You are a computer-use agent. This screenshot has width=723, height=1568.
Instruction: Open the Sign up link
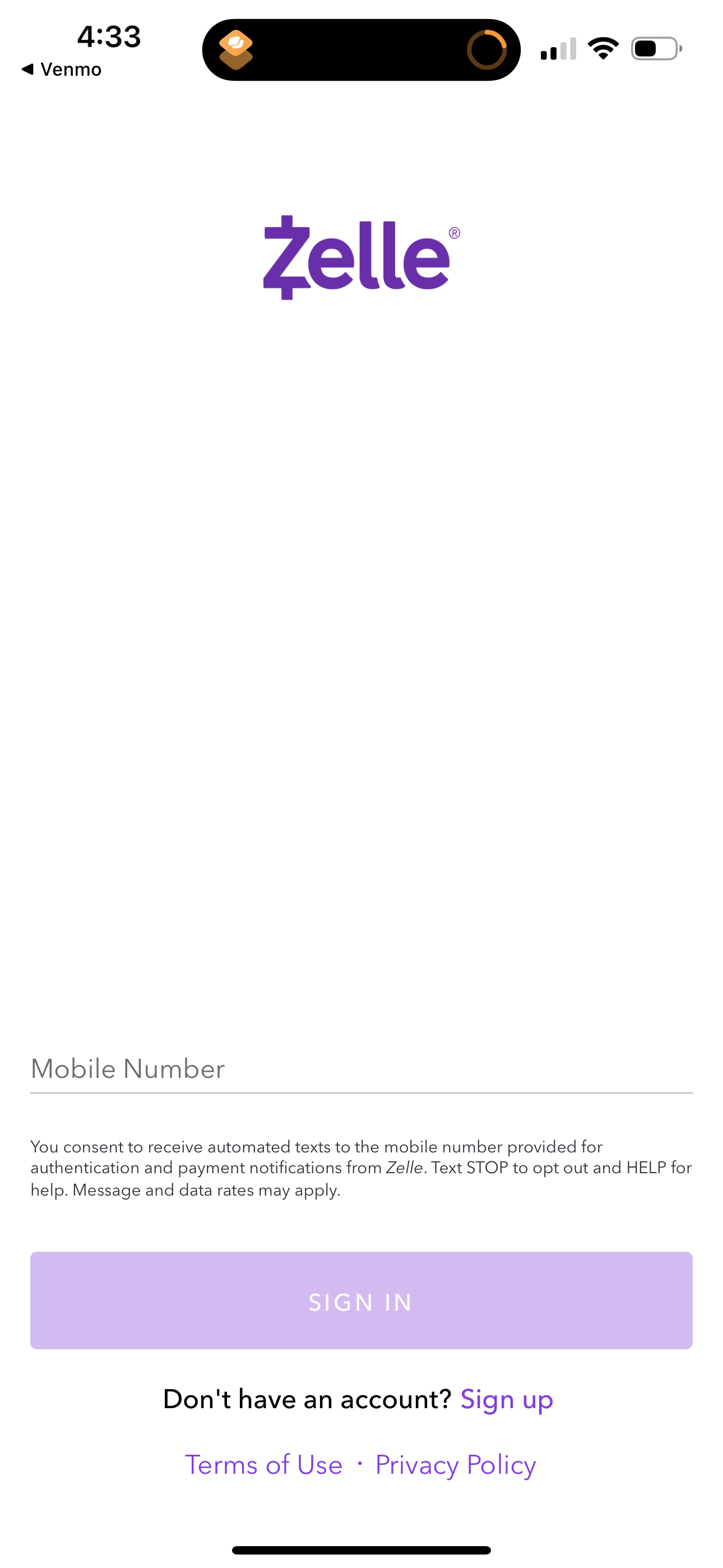507,1399
